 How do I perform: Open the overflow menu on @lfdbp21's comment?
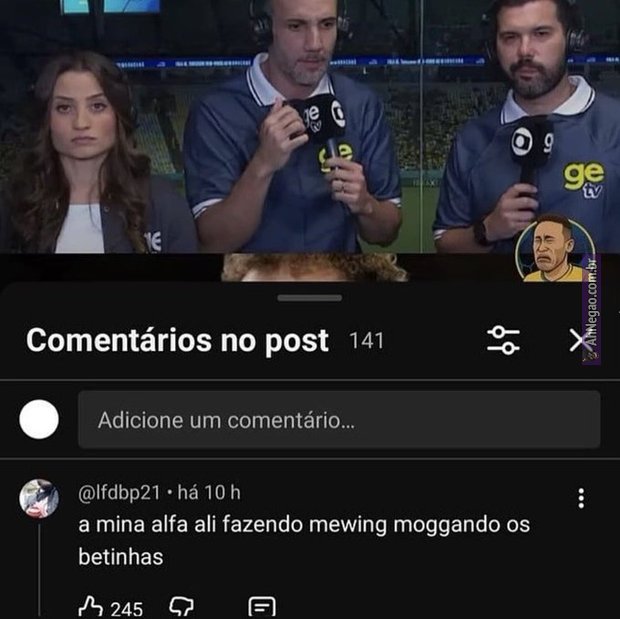581,498
